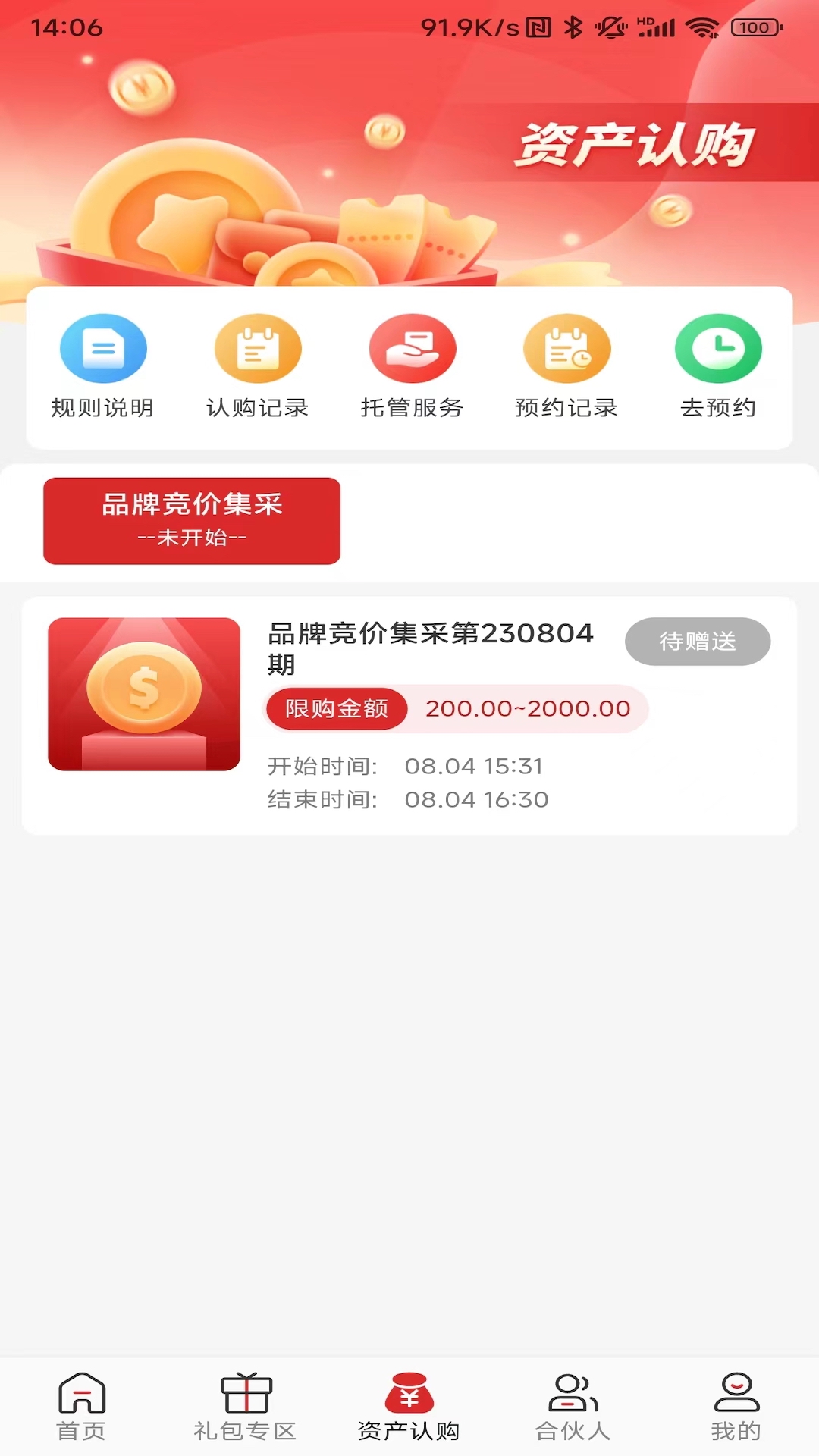Viewport: 819px width, 1456px height.
Task: Select the 品牌竞价集采 category tab
Action: [x=192, y=520]
